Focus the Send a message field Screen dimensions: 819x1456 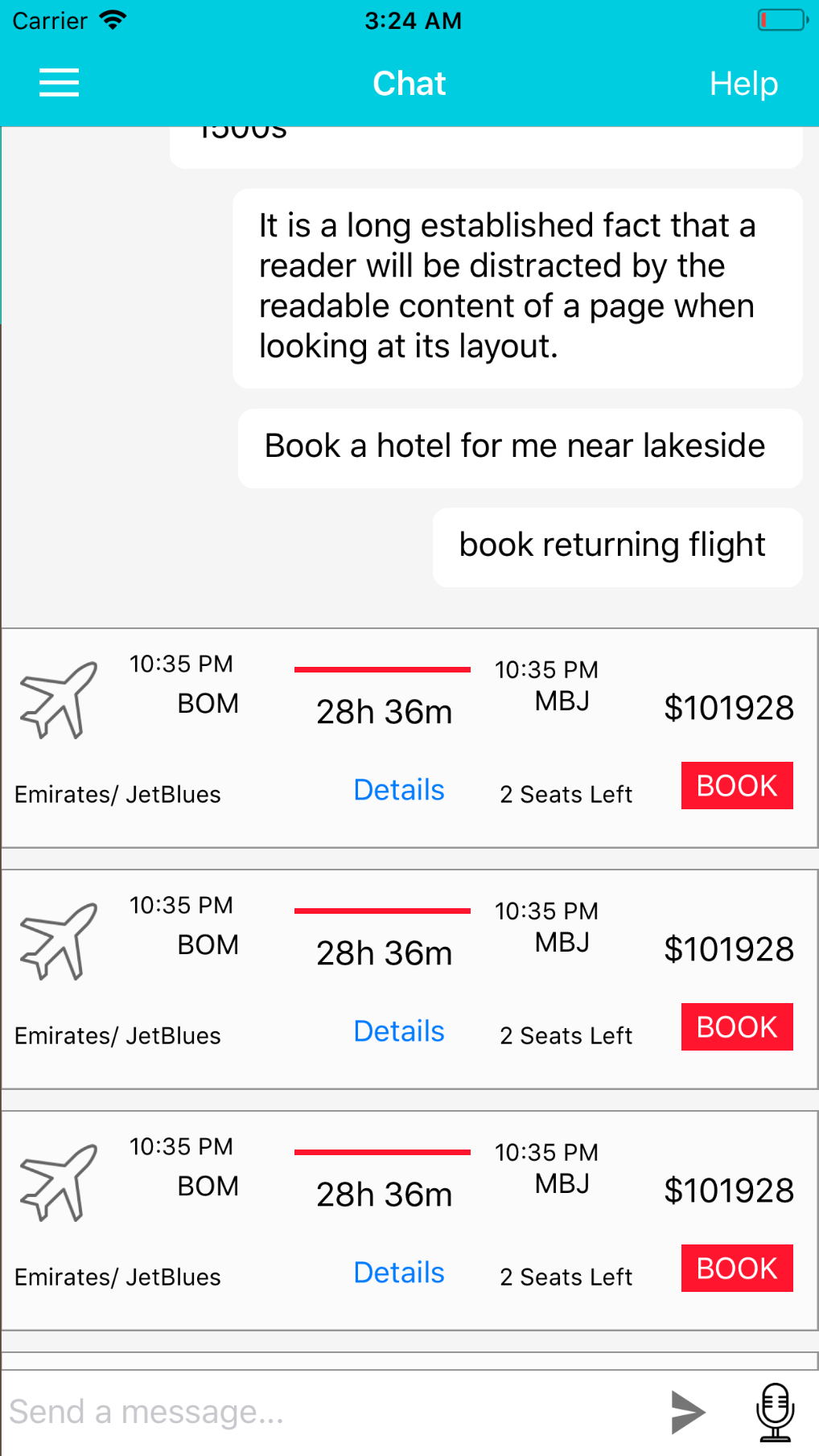click(322, 1412)
